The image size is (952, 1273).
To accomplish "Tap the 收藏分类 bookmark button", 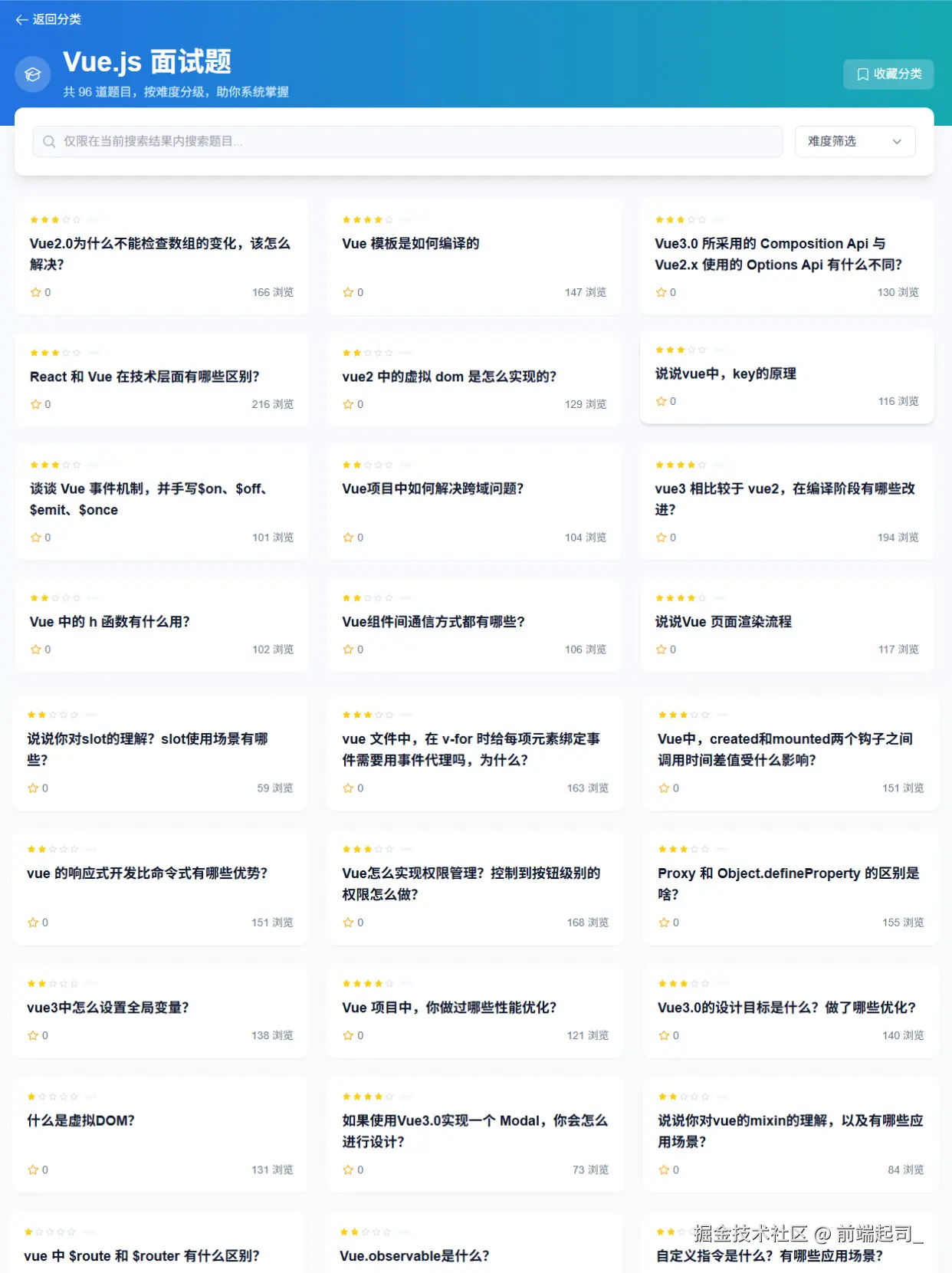I will pyautogui.click(x=888, y=74).
